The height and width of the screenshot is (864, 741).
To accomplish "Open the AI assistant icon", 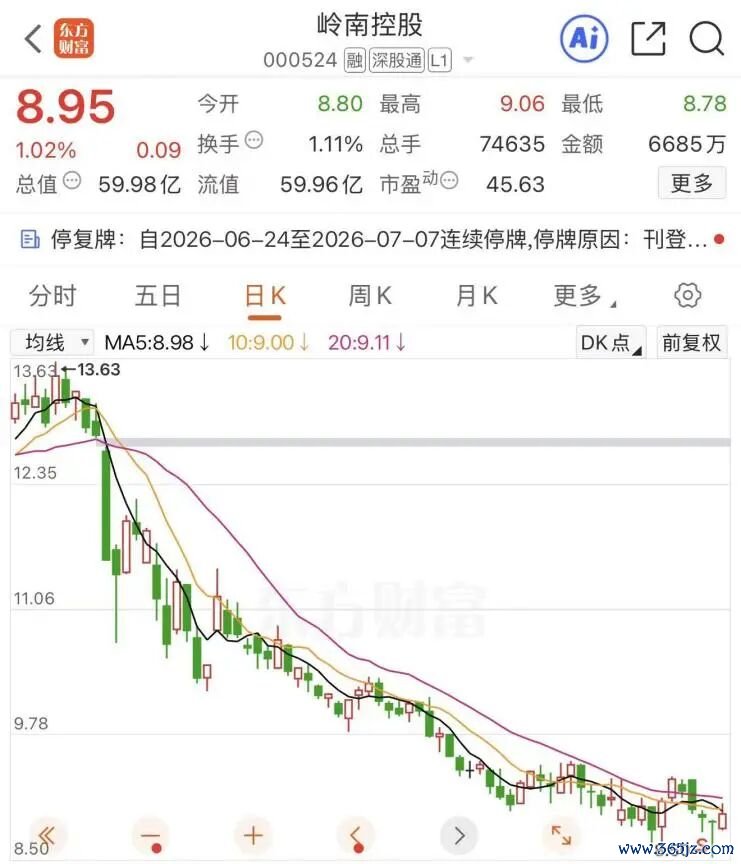I will (584, 39).
